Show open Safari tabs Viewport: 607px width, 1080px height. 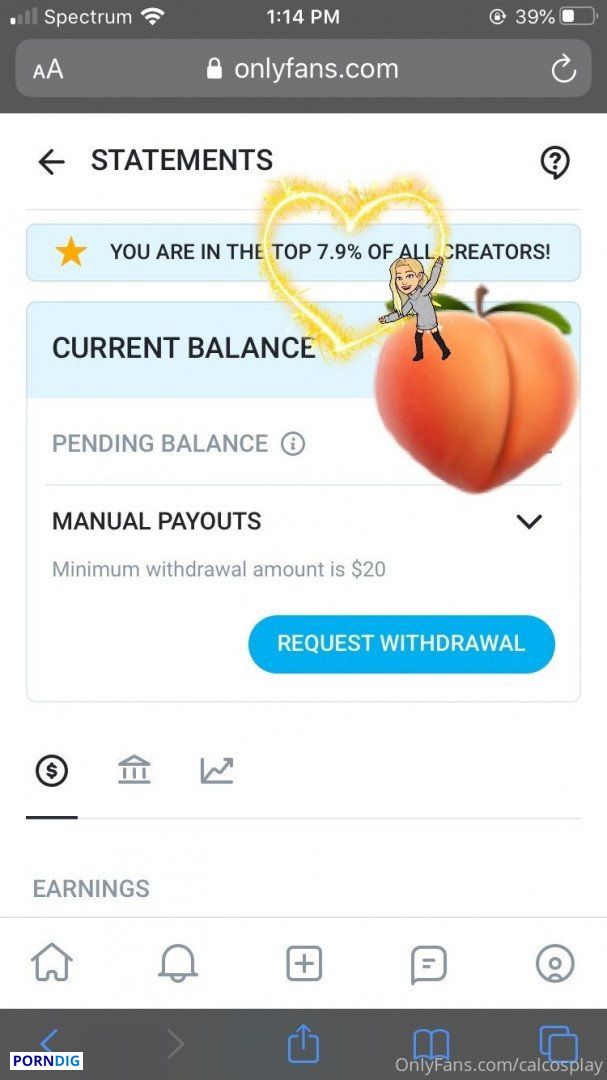pos(558,1045)
